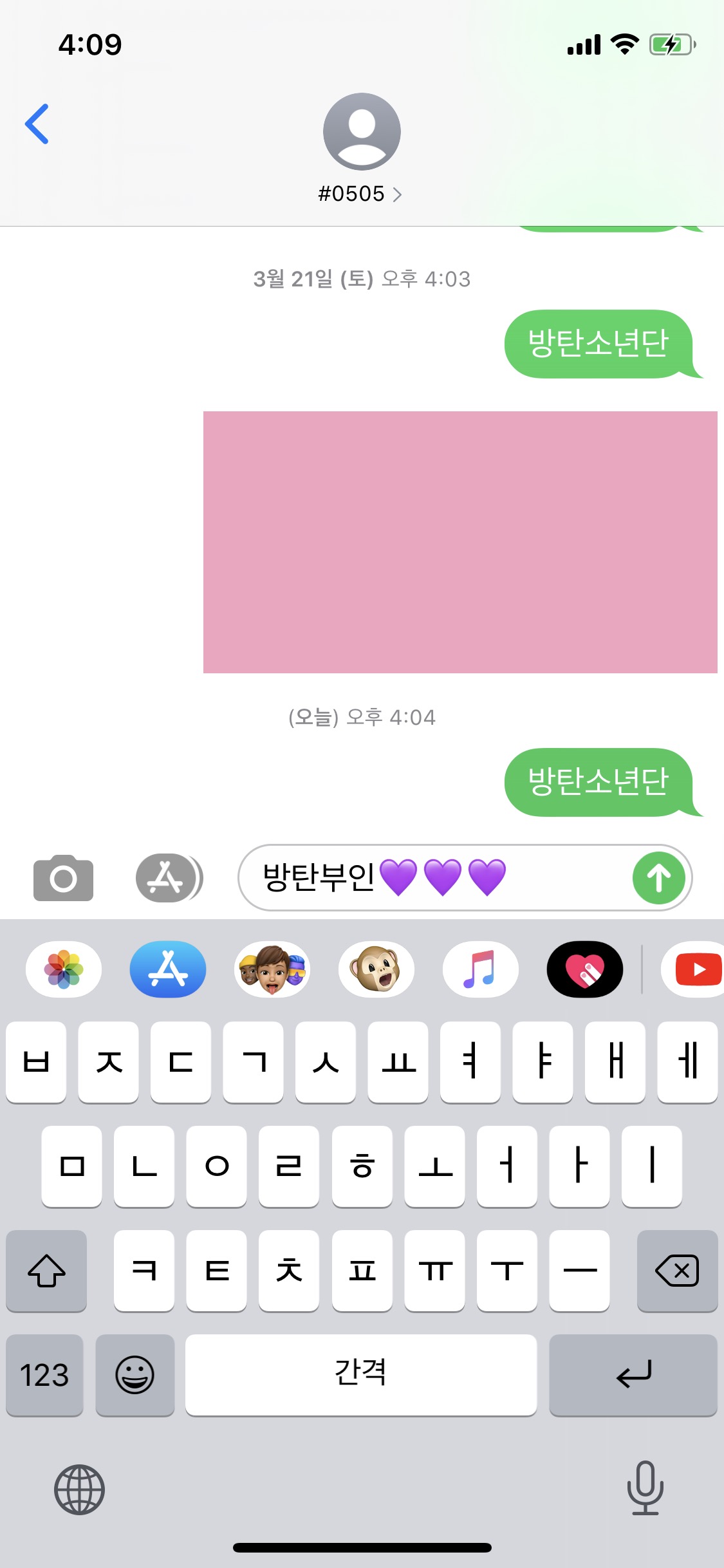Open the iMessage App Store icon beside the input
The height and width of the screenshot is (1568, 724).
click(x=169, y=877)
